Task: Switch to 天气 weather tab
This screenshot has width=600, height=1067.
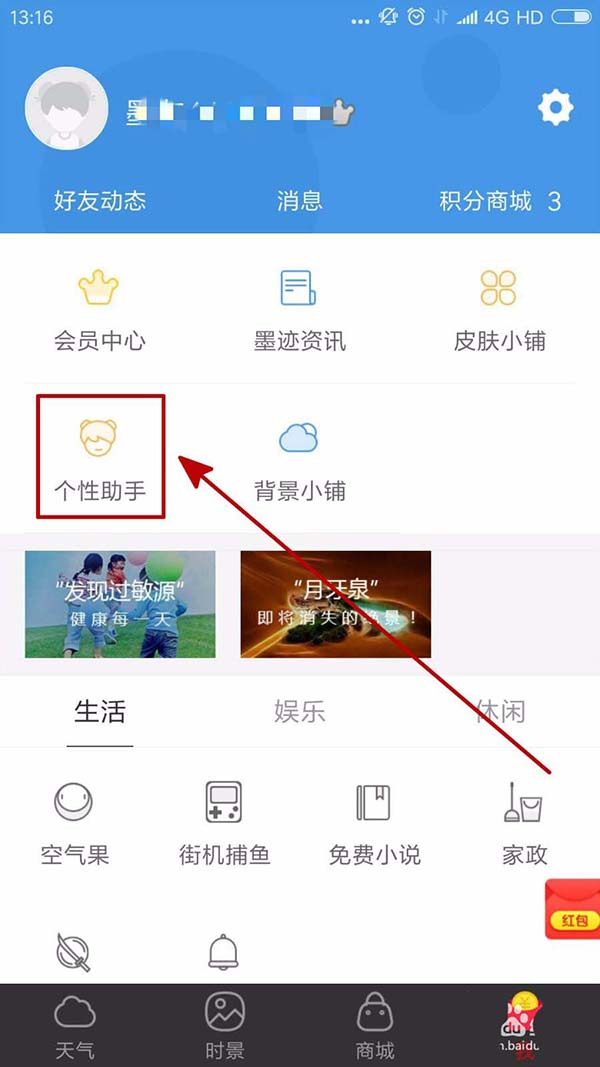Action: coord(75,1025)
